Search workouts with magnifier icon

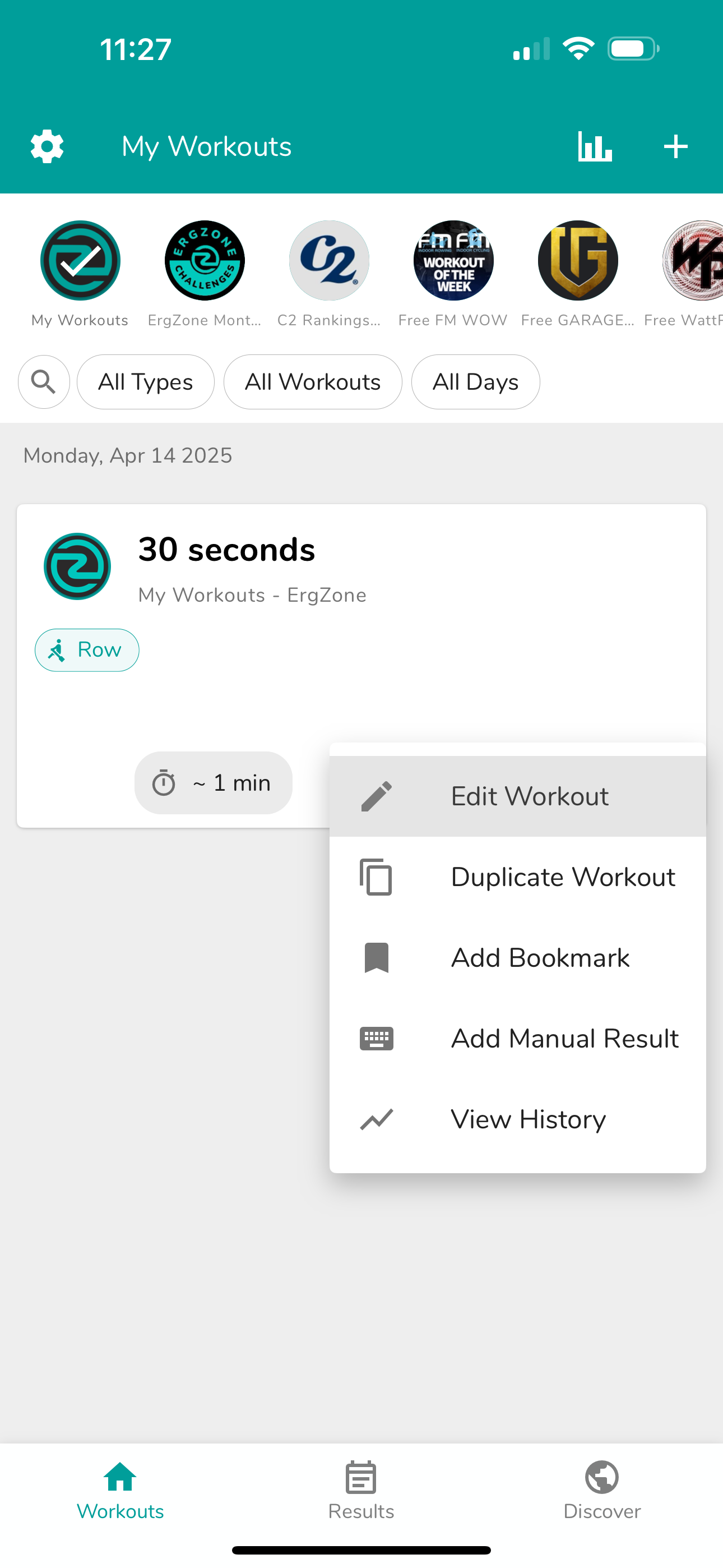coord(44,382)
